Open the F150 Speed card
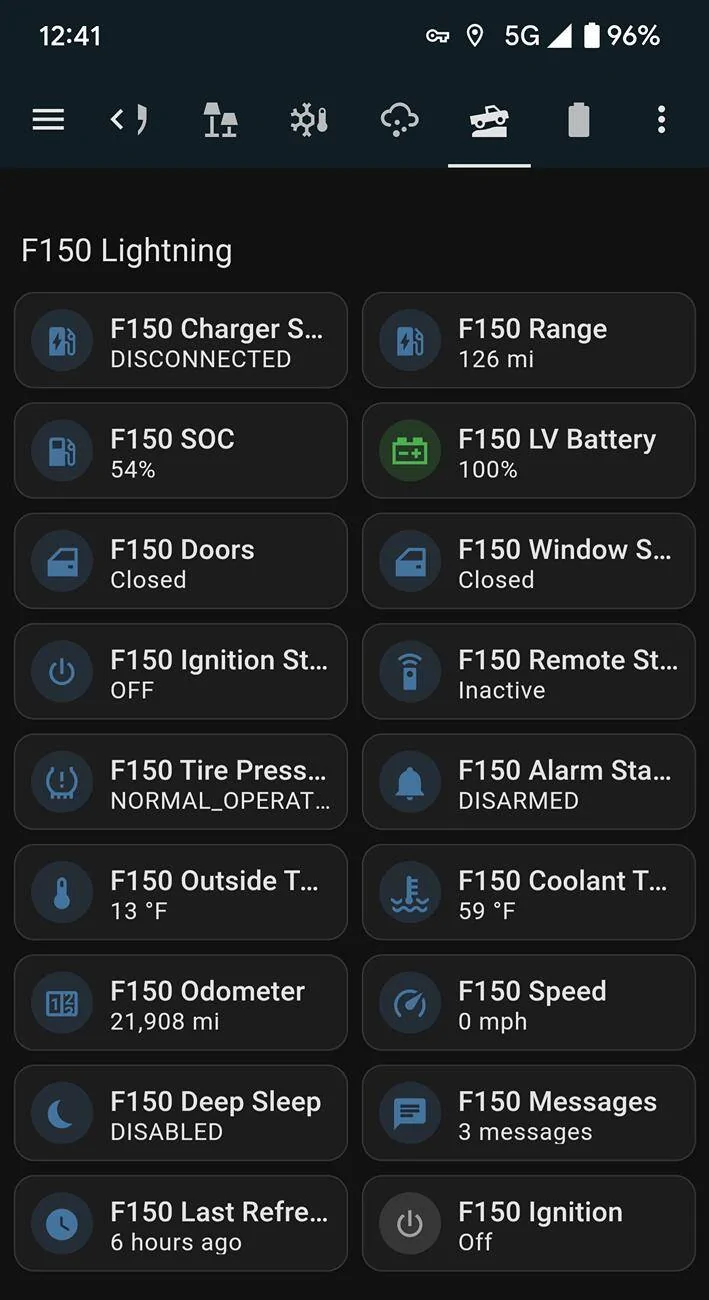Screen dimensions: 709x1300 (x=528, y=1003)
